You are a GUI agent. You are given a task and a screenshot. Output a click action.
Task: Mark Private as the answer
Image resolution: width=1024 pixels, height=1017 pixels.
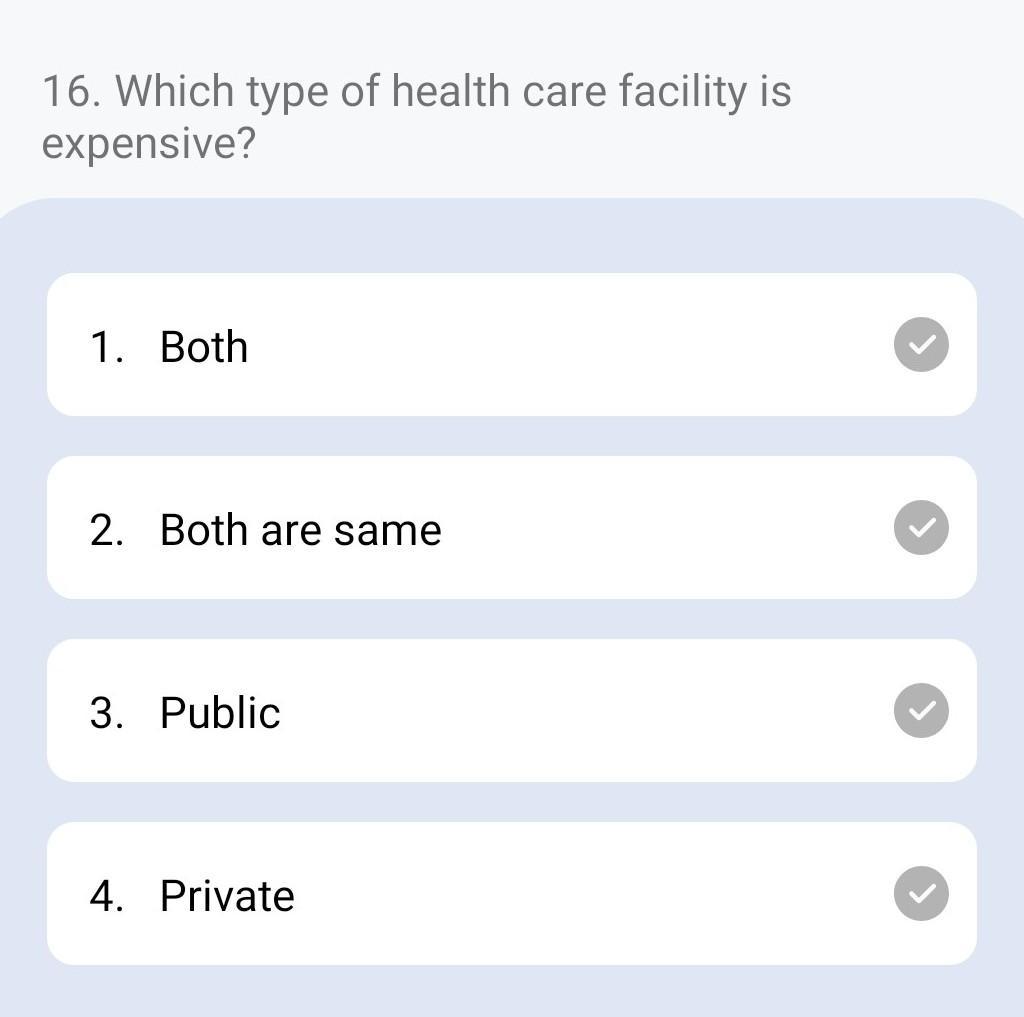click(x=510, y=894)
